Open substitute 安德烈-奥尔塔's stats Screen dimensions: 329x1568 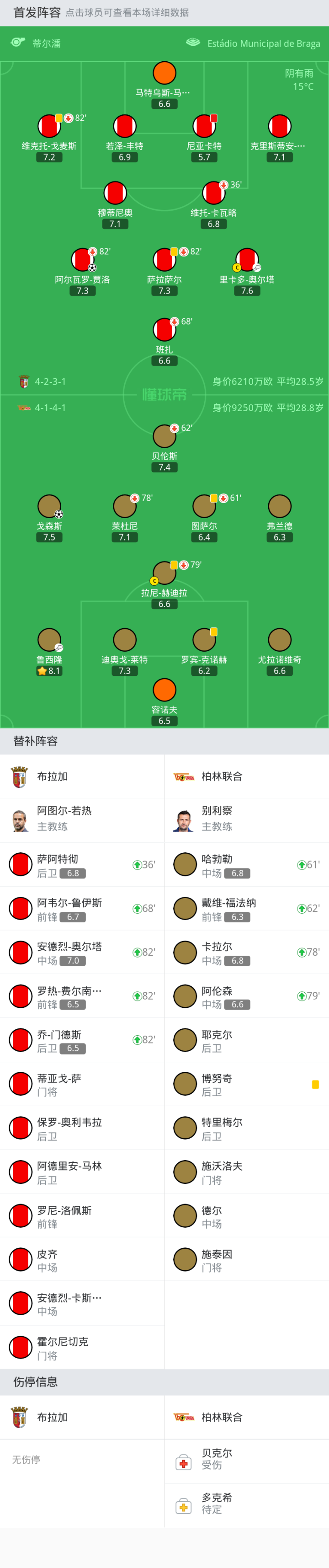82,953
